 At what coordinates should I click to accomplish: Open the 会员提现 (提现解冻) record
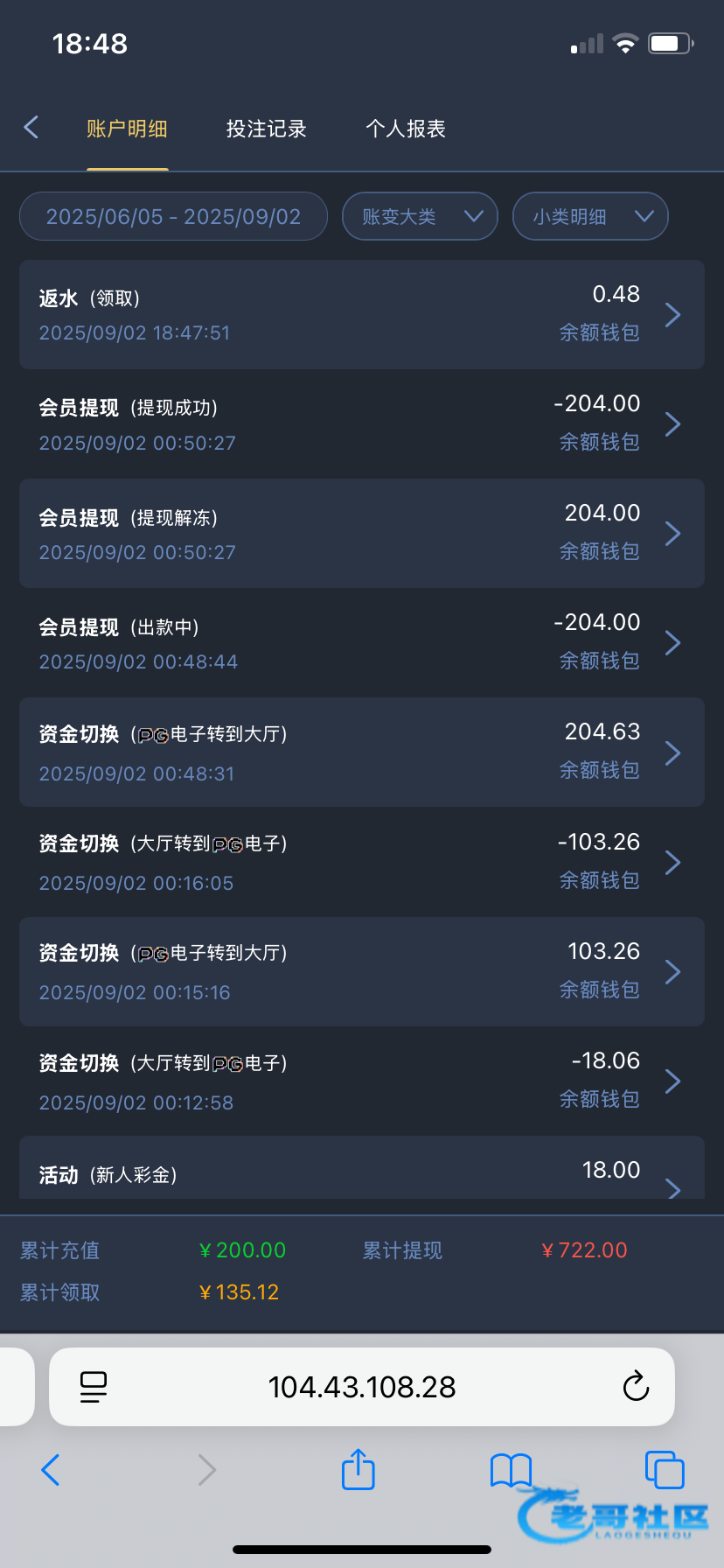point(362,533)
